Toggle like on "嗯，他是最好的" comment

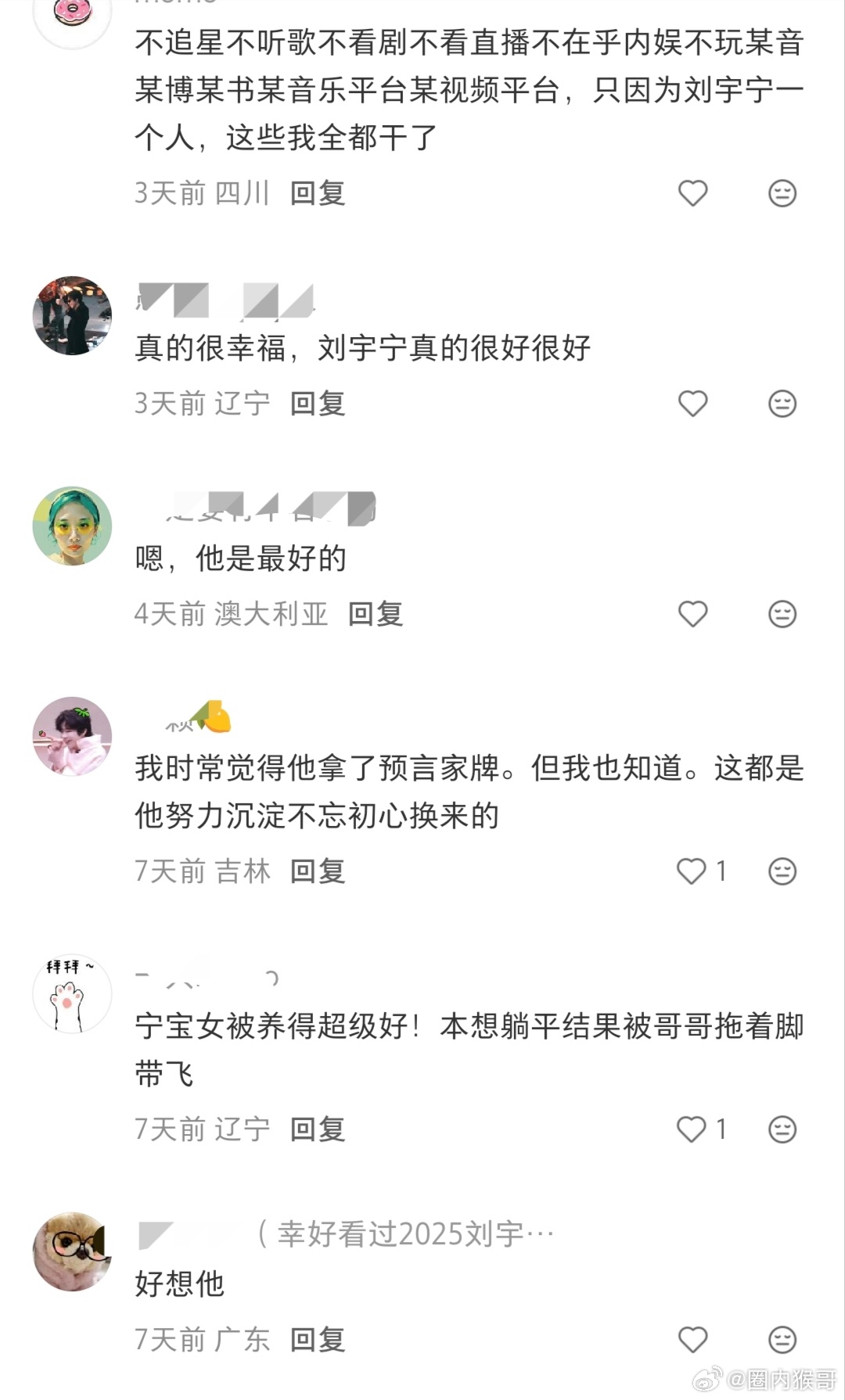tap(692, 615)
